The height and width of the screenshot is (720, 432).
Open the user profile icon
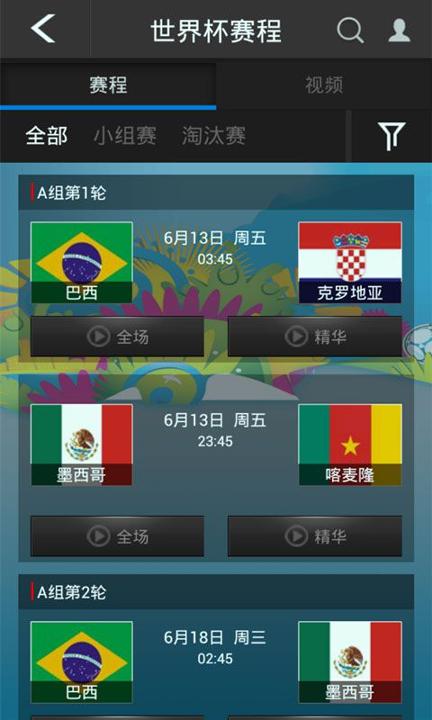(399, 30)
